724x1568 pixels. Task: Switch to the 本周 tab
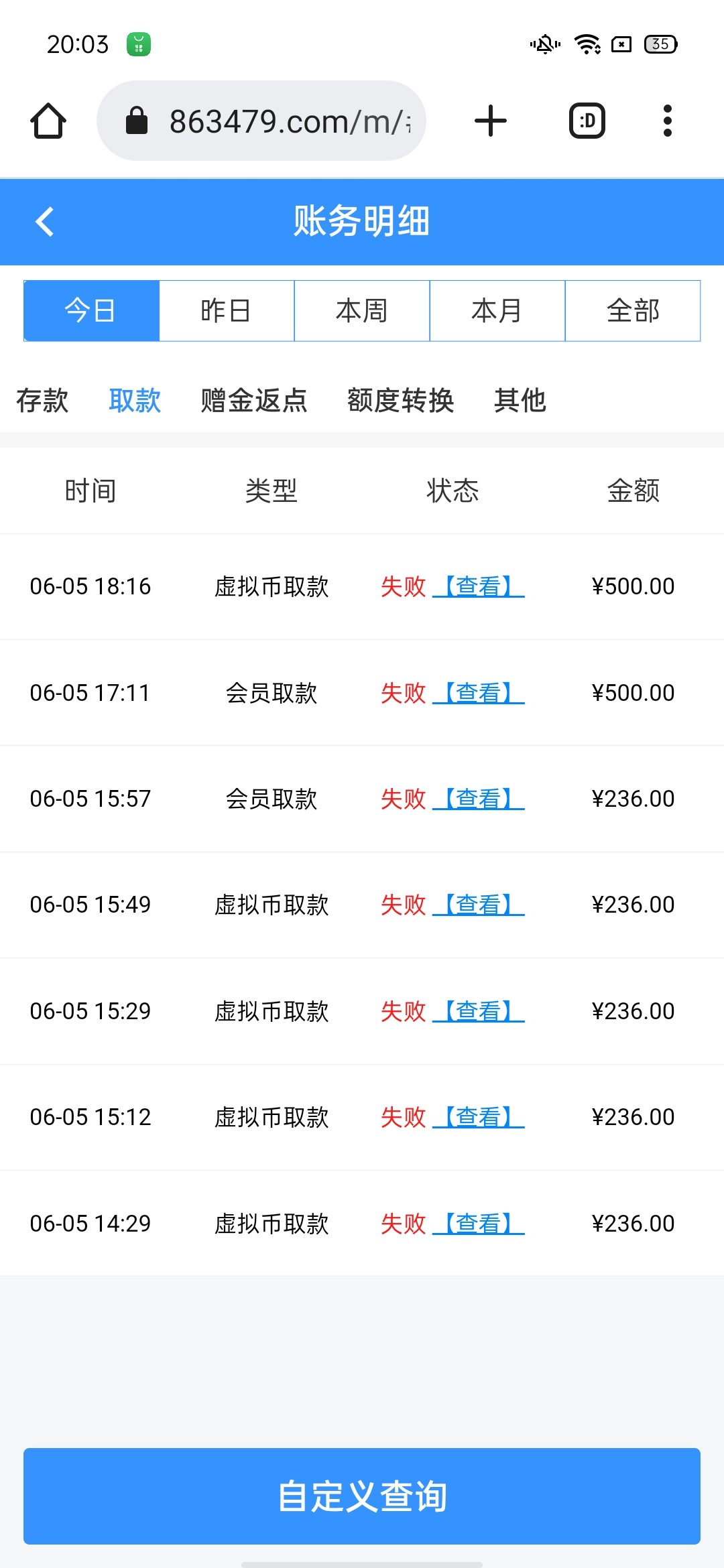tap(361, 310)
